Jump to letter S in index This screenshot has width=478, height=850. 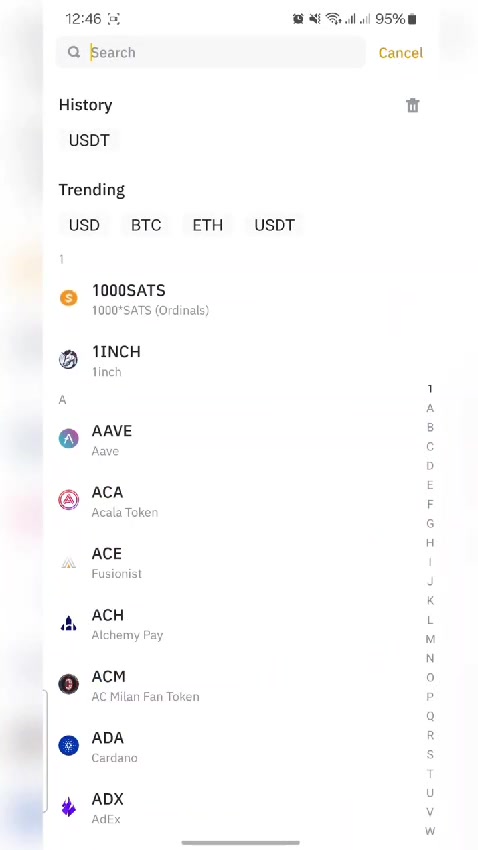430,754
